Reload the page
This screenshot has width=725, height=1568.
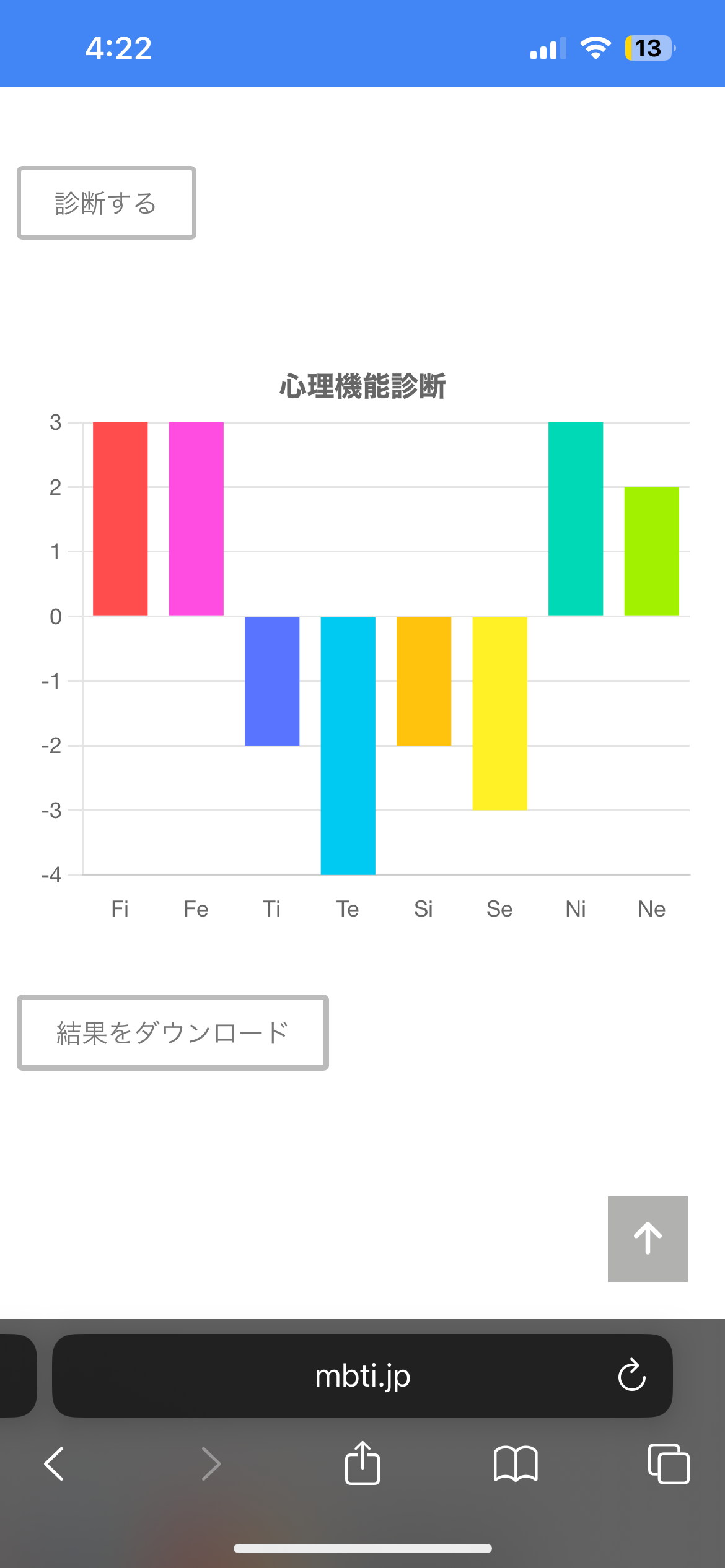(631, 1376)
